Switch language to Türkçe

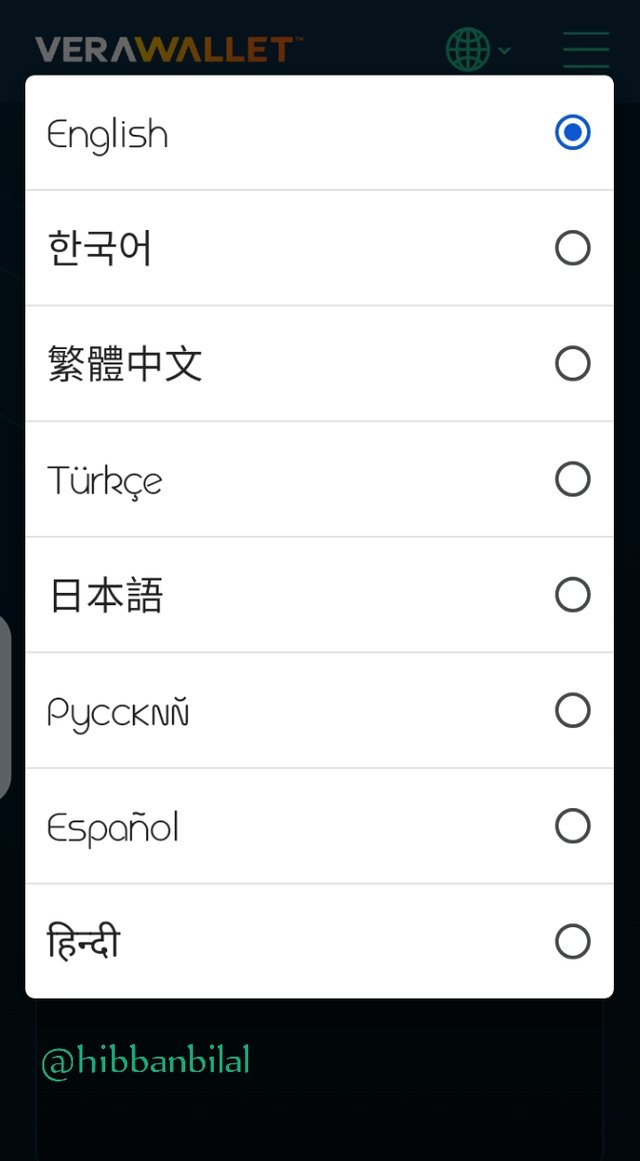319,479
